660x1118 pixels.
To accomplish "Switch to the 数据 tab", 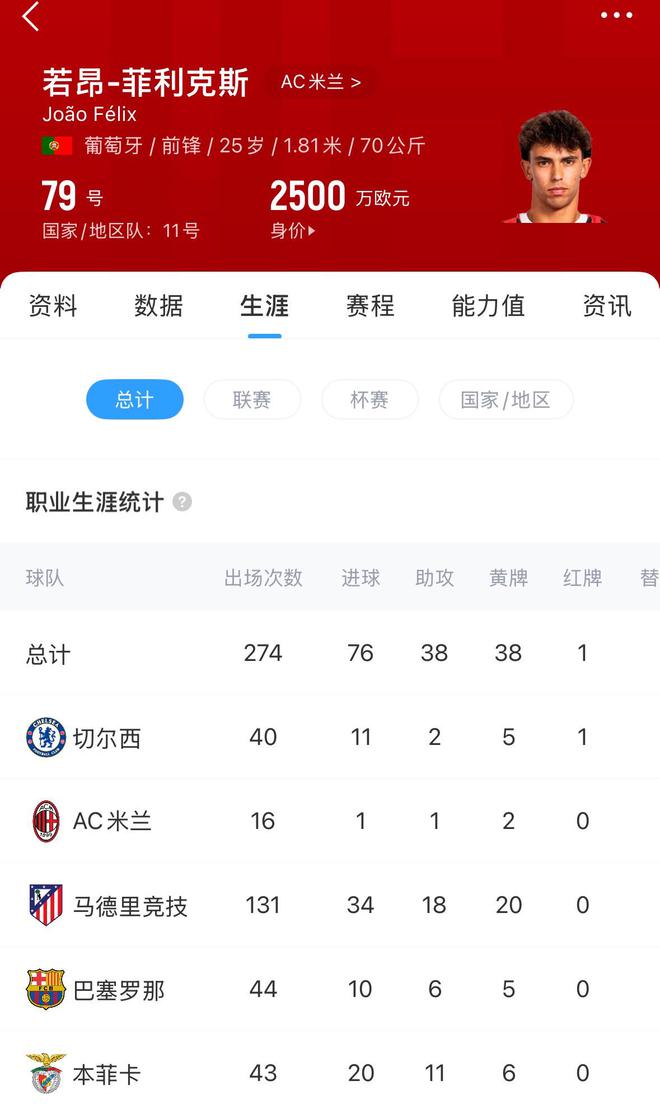I will pyautogui.click(x=159, y=306).
